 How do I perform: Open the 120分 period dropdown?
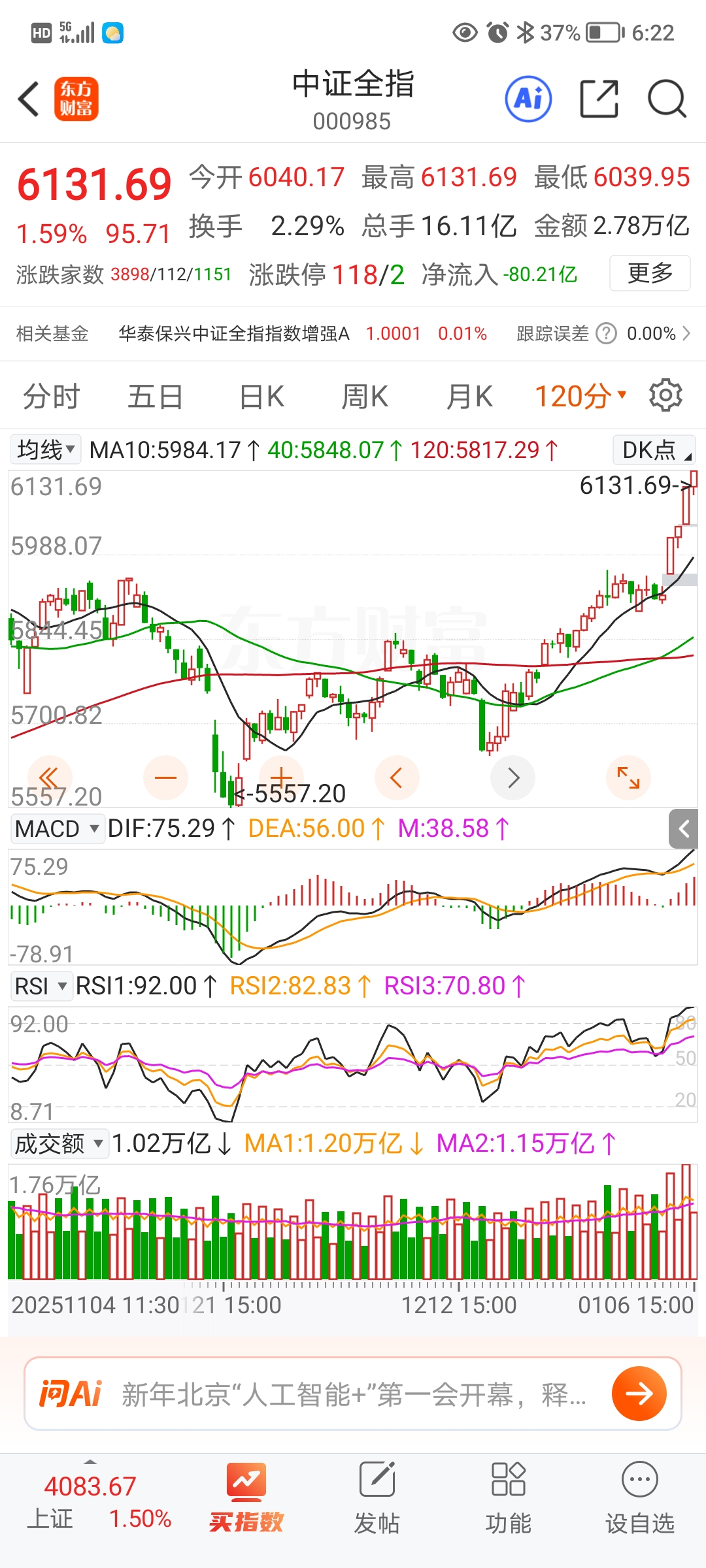coord(580,397)
